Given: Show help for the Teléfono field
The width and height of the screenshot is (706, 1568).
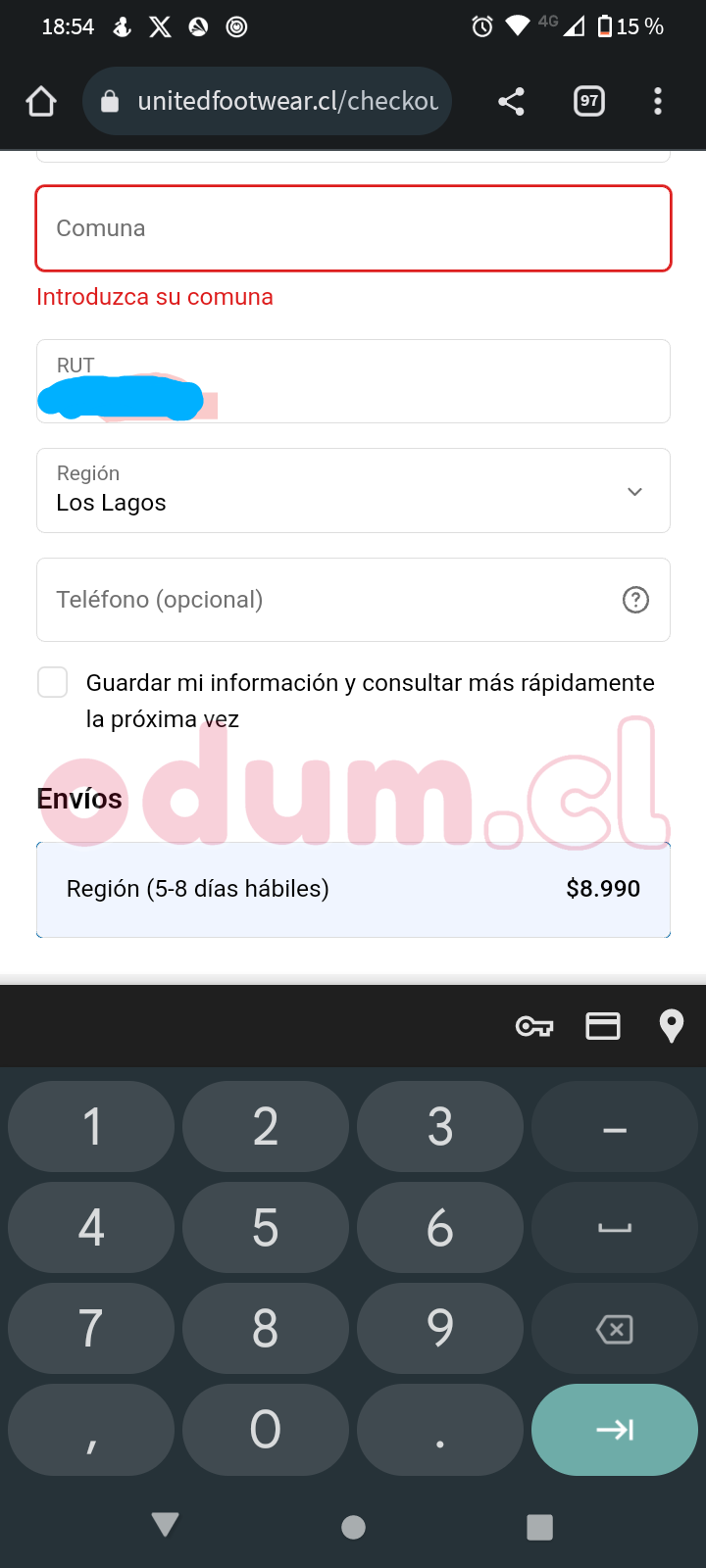Looking at the screenshot, I should 635,600.
